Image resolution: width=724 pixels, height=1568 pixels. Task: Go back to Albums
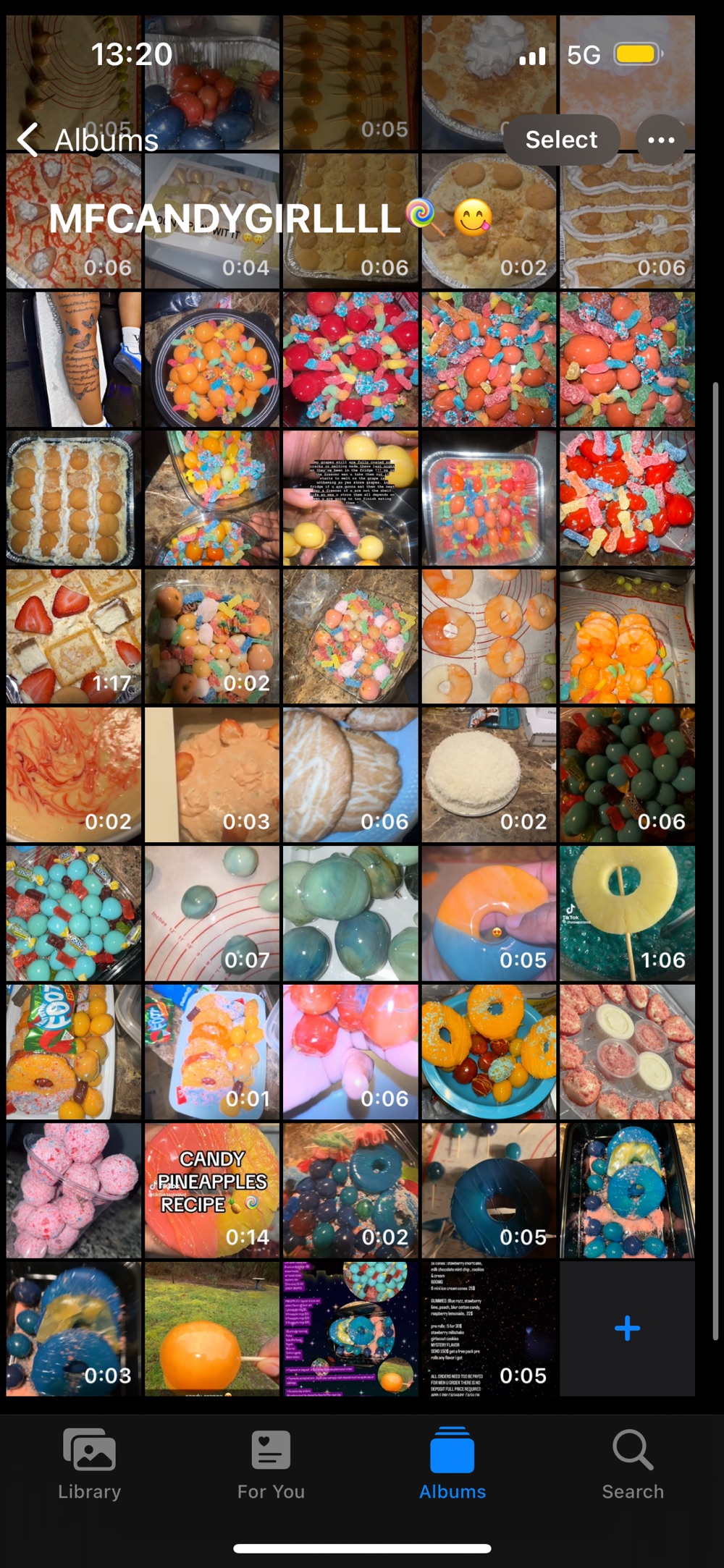point(88,140)
